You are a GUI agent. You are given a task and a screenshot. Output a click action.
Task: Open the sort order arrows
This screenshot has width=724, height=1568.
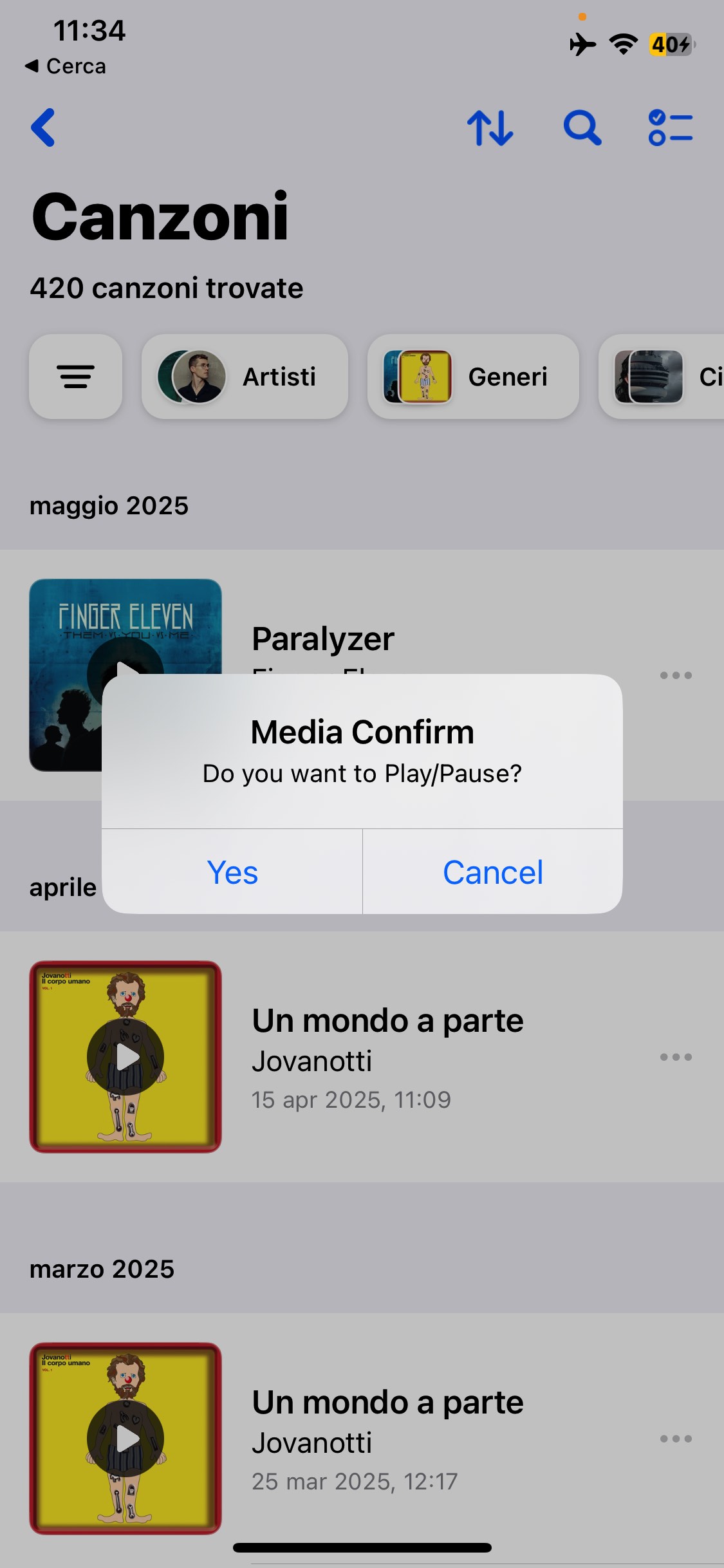pos(490,127)
